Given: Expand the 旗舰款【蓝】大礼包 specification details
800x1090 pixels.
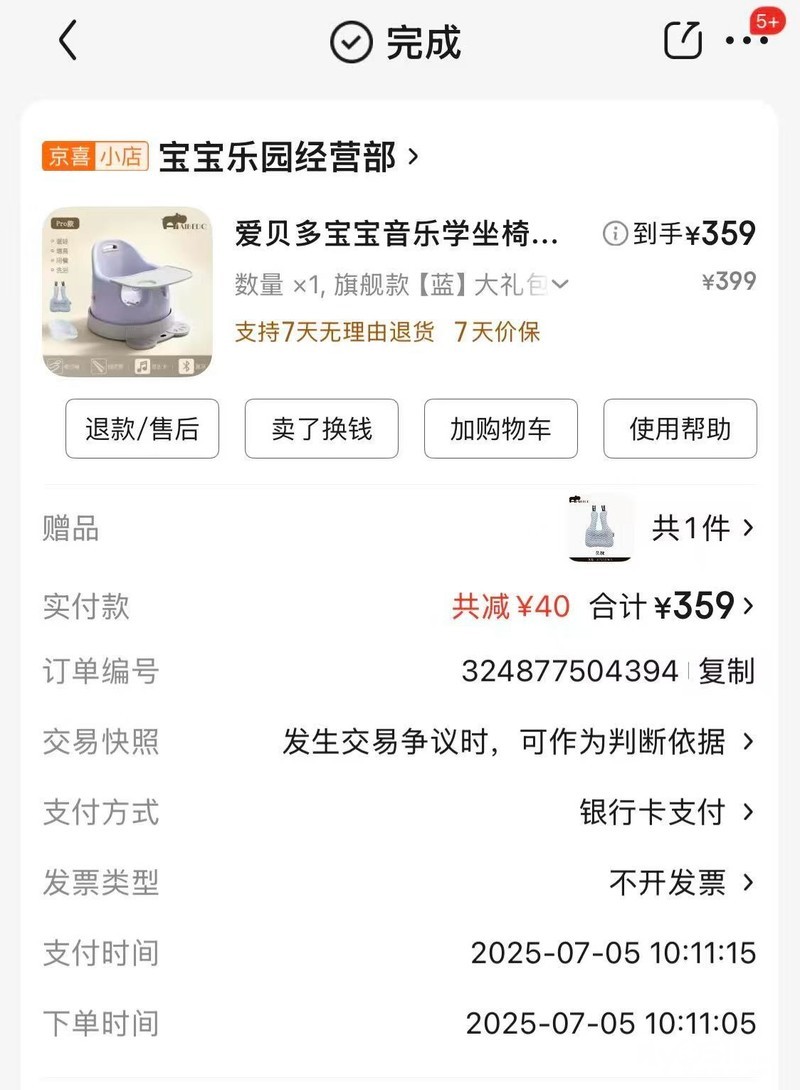Looking at the screenshot, I should (559, 285).
